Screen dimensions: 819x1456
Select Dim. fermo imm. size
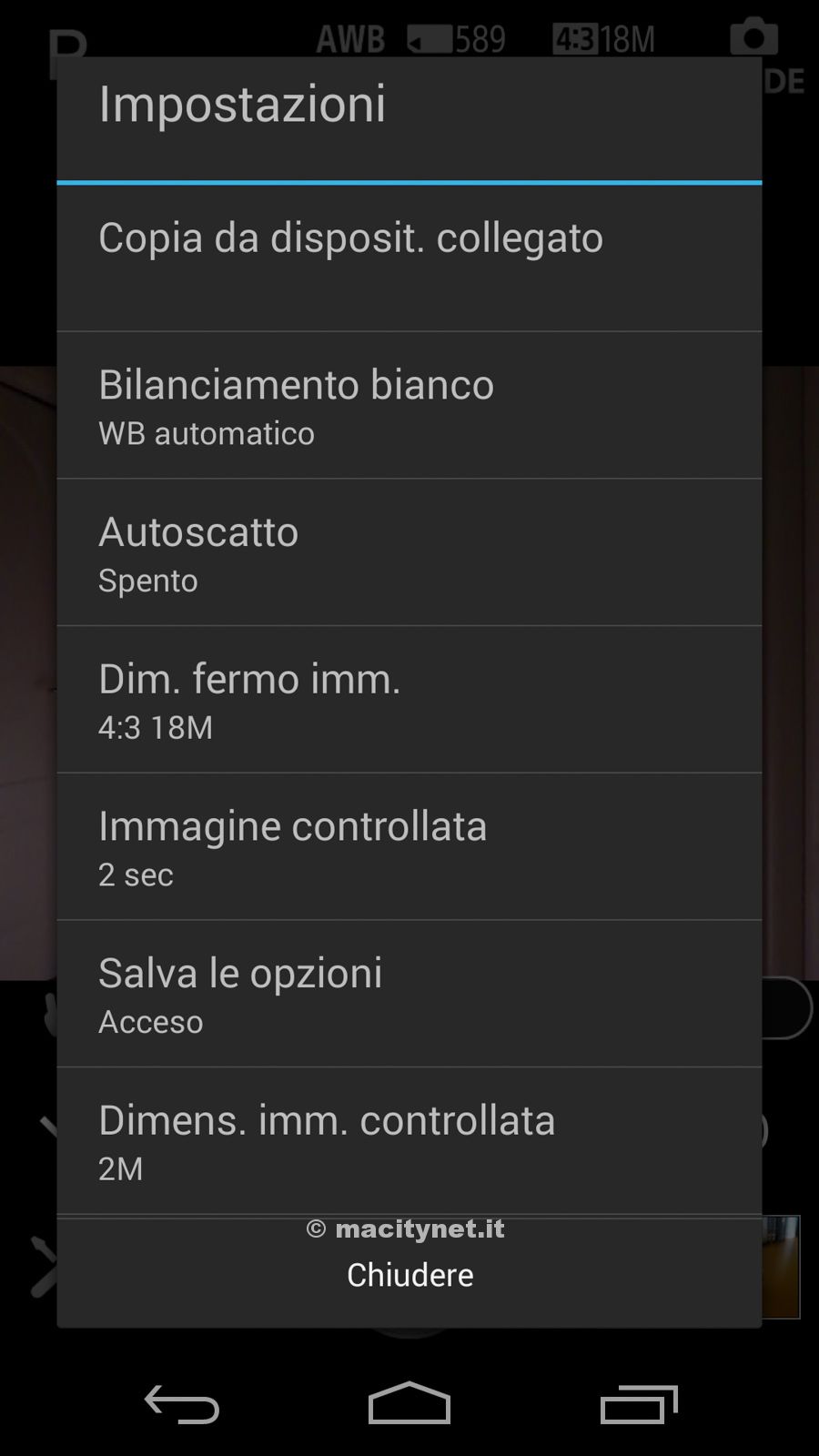coord(409,699)
